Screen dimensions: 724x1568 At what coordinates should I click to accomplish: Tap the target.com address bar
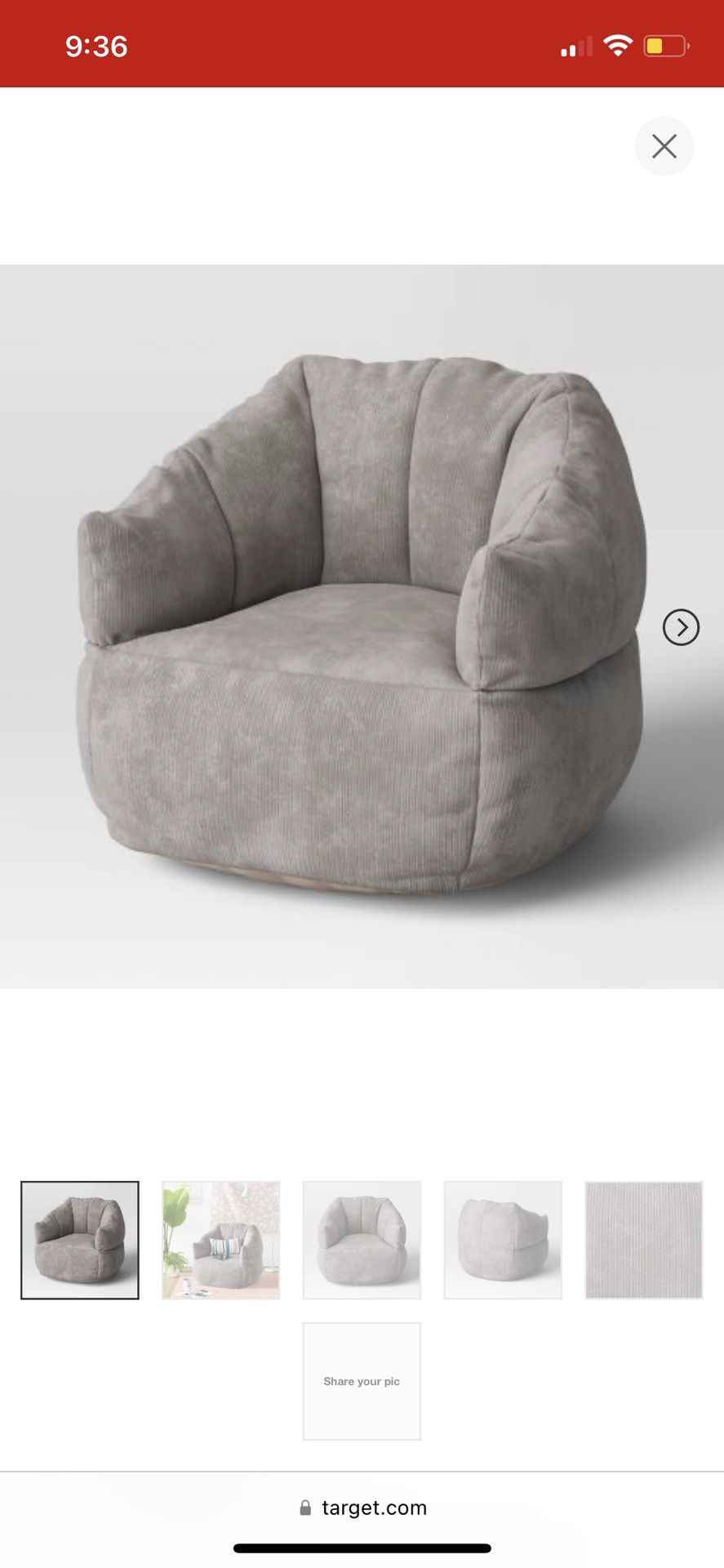(x=362, y=1508)
